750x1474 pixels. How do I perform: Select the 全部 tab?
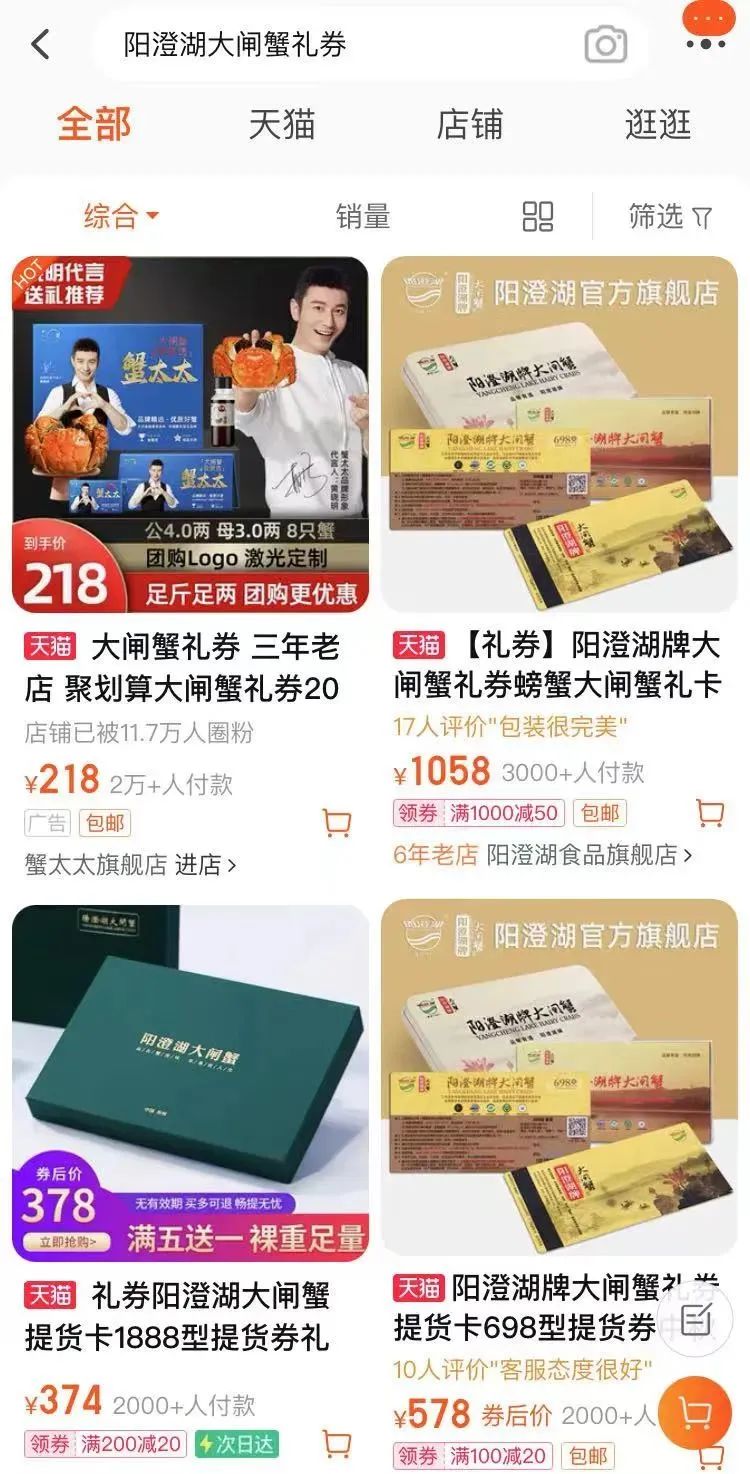coord(94,125)
